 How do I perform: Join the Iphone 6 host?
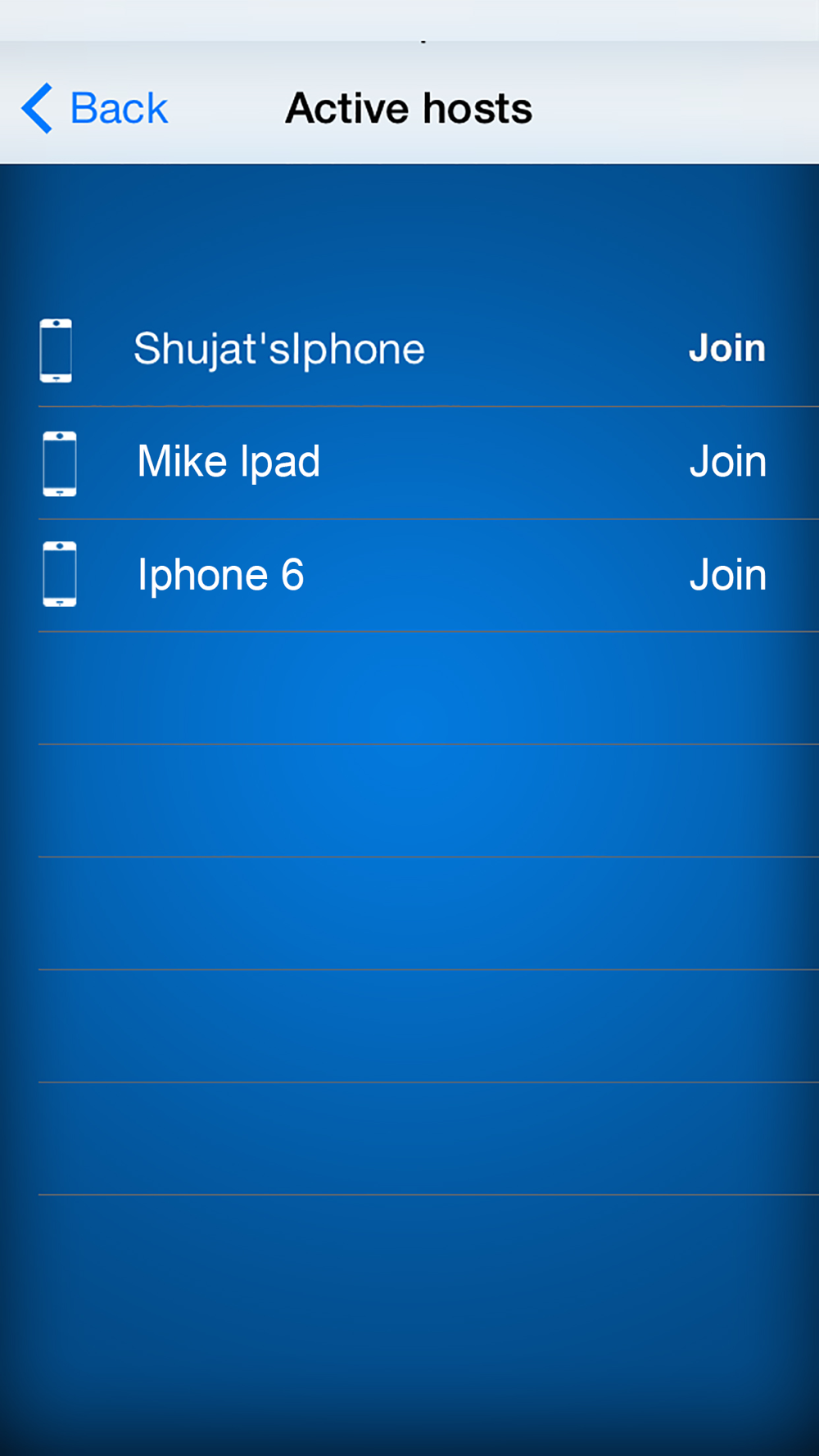tap(728, 575)
